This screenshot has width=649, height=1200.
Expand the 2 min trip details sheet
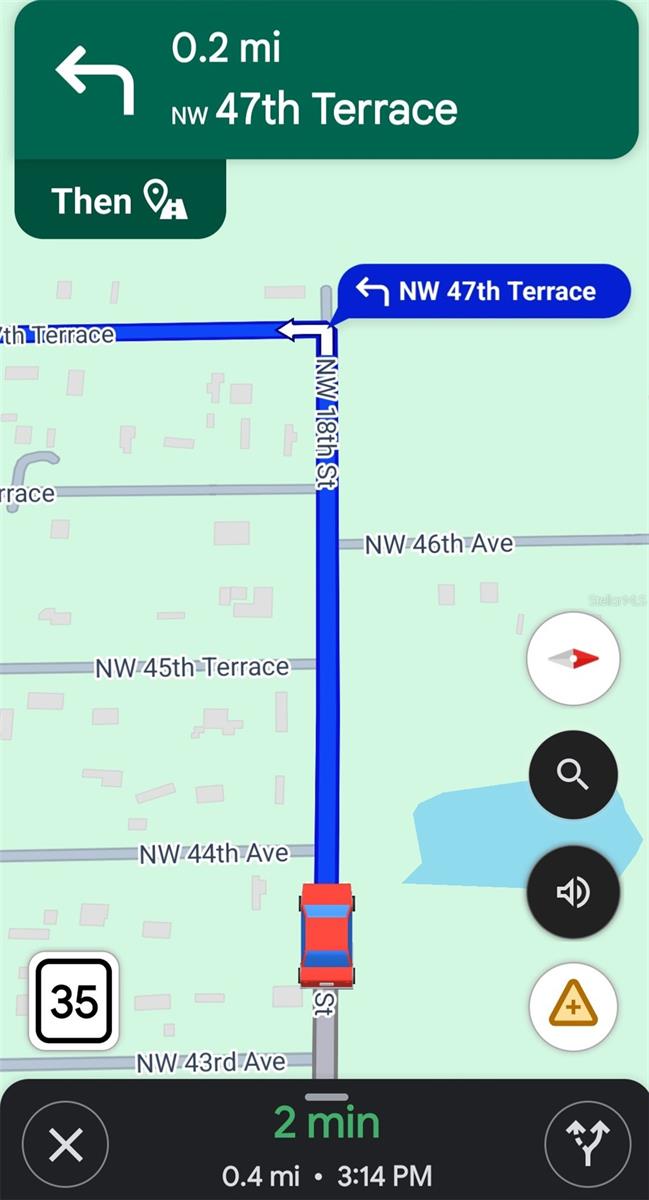pyautogui.click(x=326, y=1124)
